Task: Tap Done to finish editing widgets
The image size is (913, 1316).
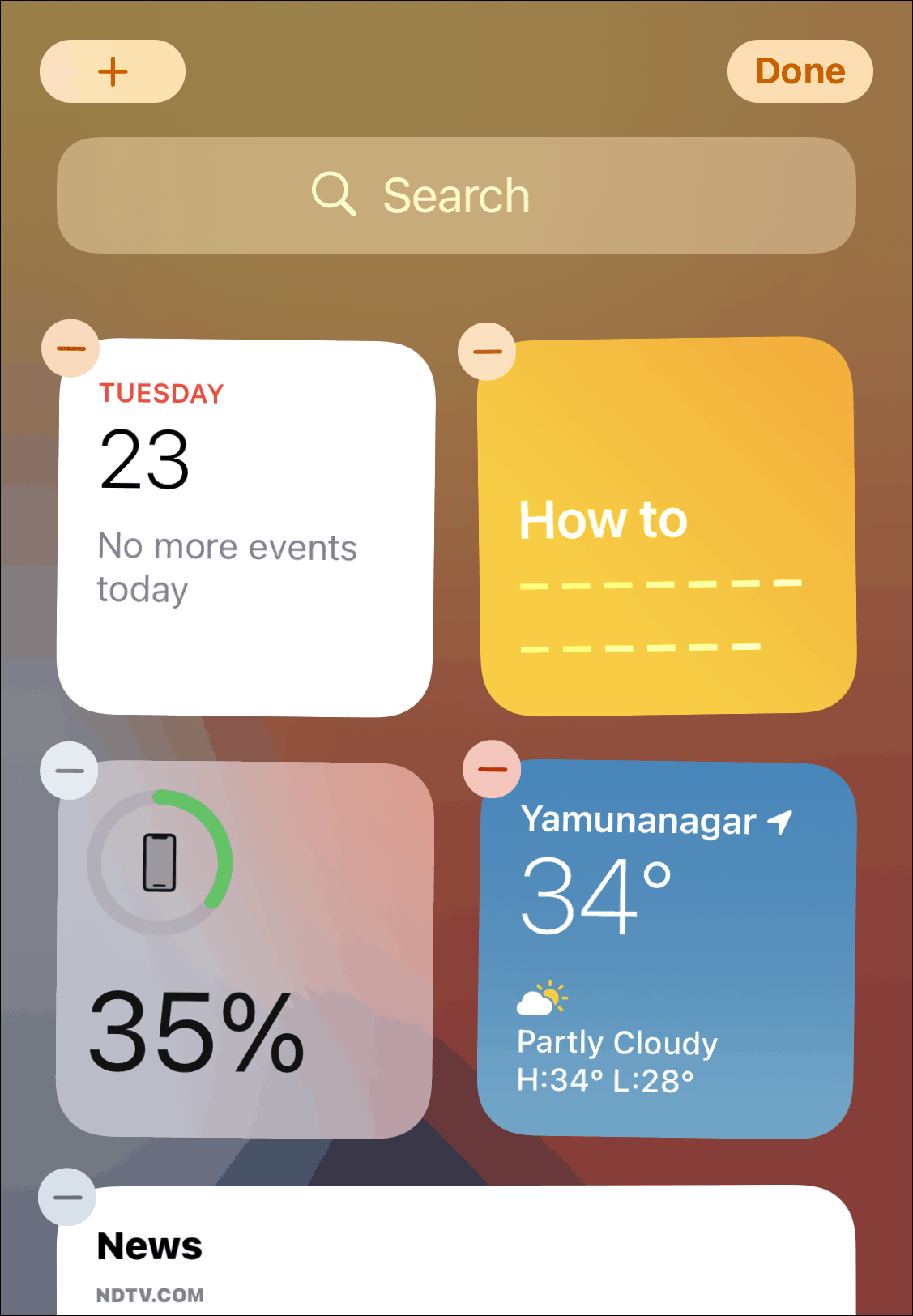Action: tap(800, 71)
